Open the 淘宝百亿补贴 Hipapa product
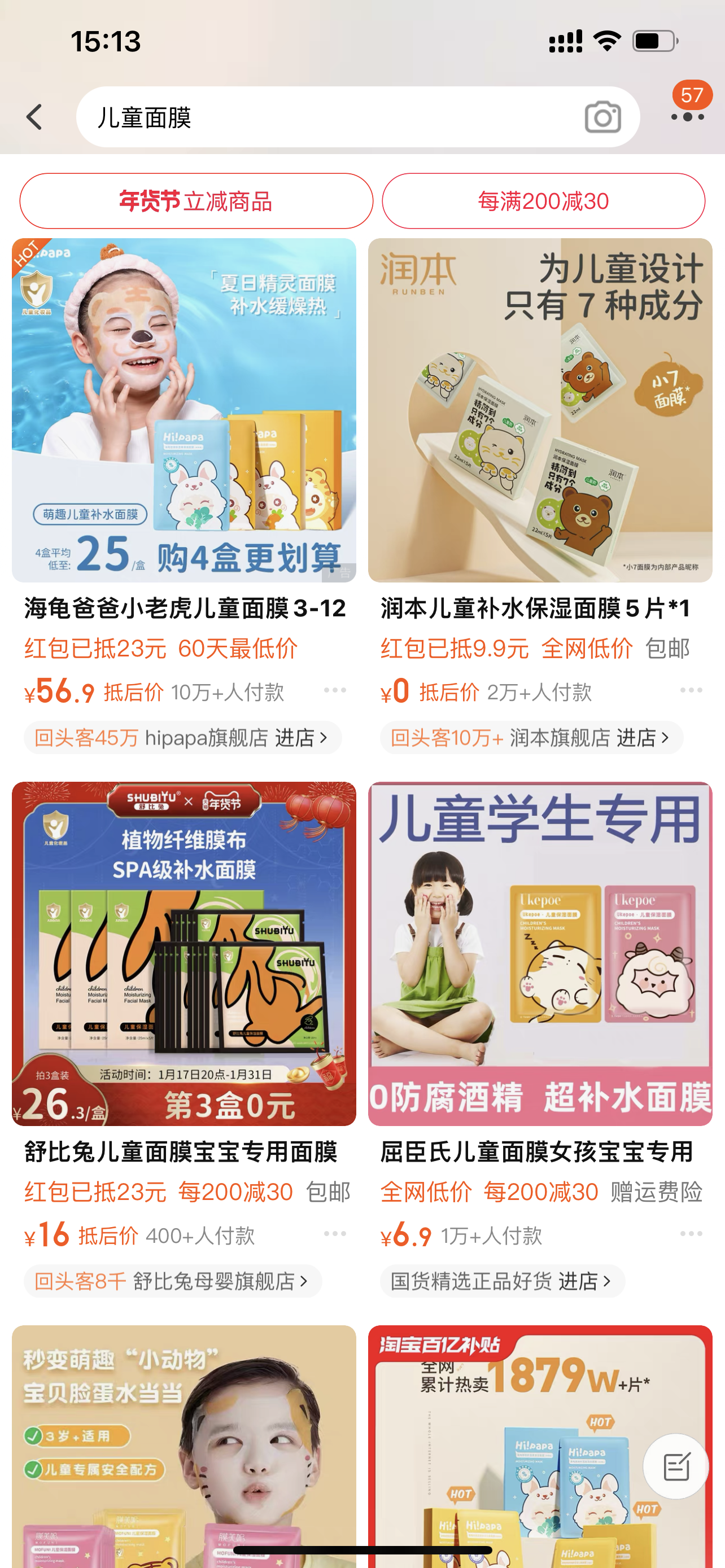The width and height of the screenshot is (725, 1568). coord(523,1449)
